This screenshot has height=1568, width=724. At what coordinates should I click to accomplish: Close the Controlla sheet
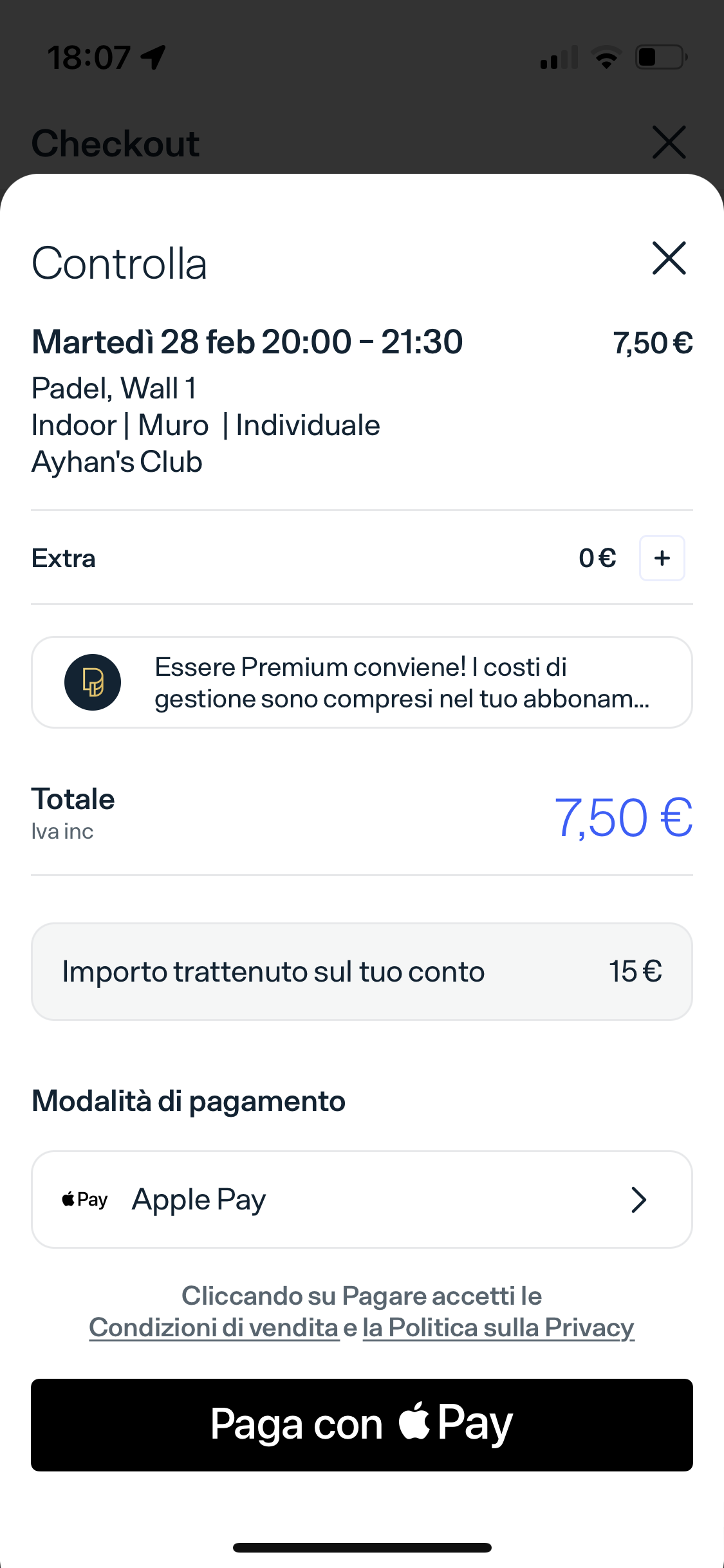click(x=669, y=258)
